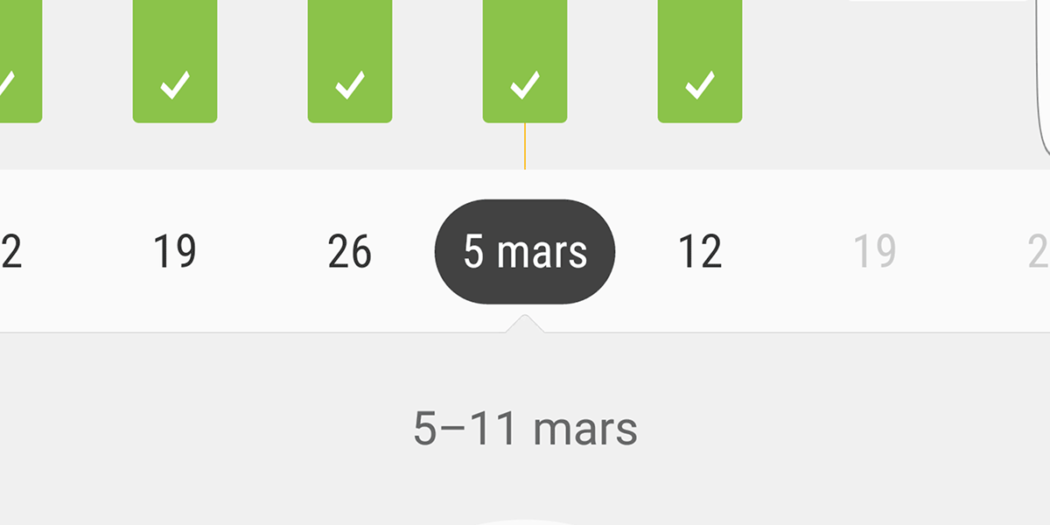
Task: Choose the greyed-out 19 future week
Action: [x=874, y=252]
